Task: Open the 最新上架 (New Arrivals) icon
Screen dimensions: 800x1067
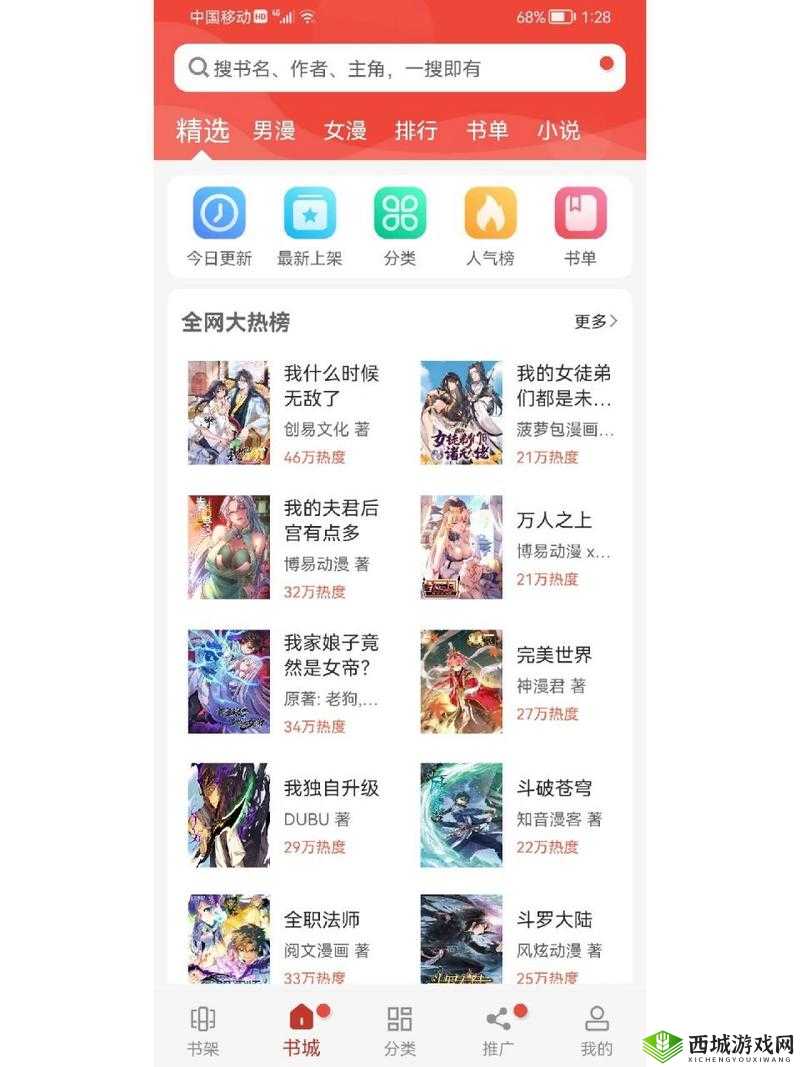Action: point(309,213)
